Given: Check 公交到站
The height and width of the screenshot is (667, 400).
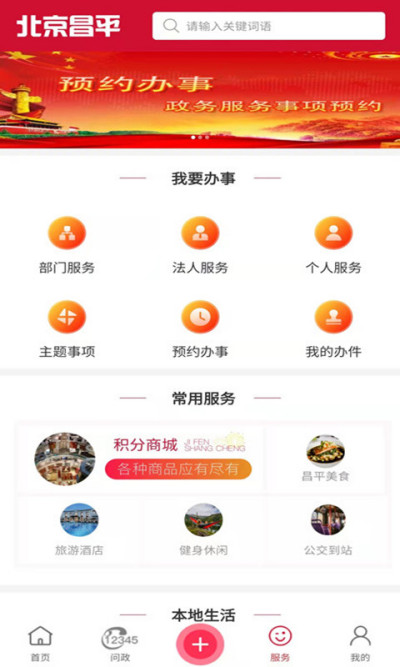Looking at the screenshot, I should 328,530.
